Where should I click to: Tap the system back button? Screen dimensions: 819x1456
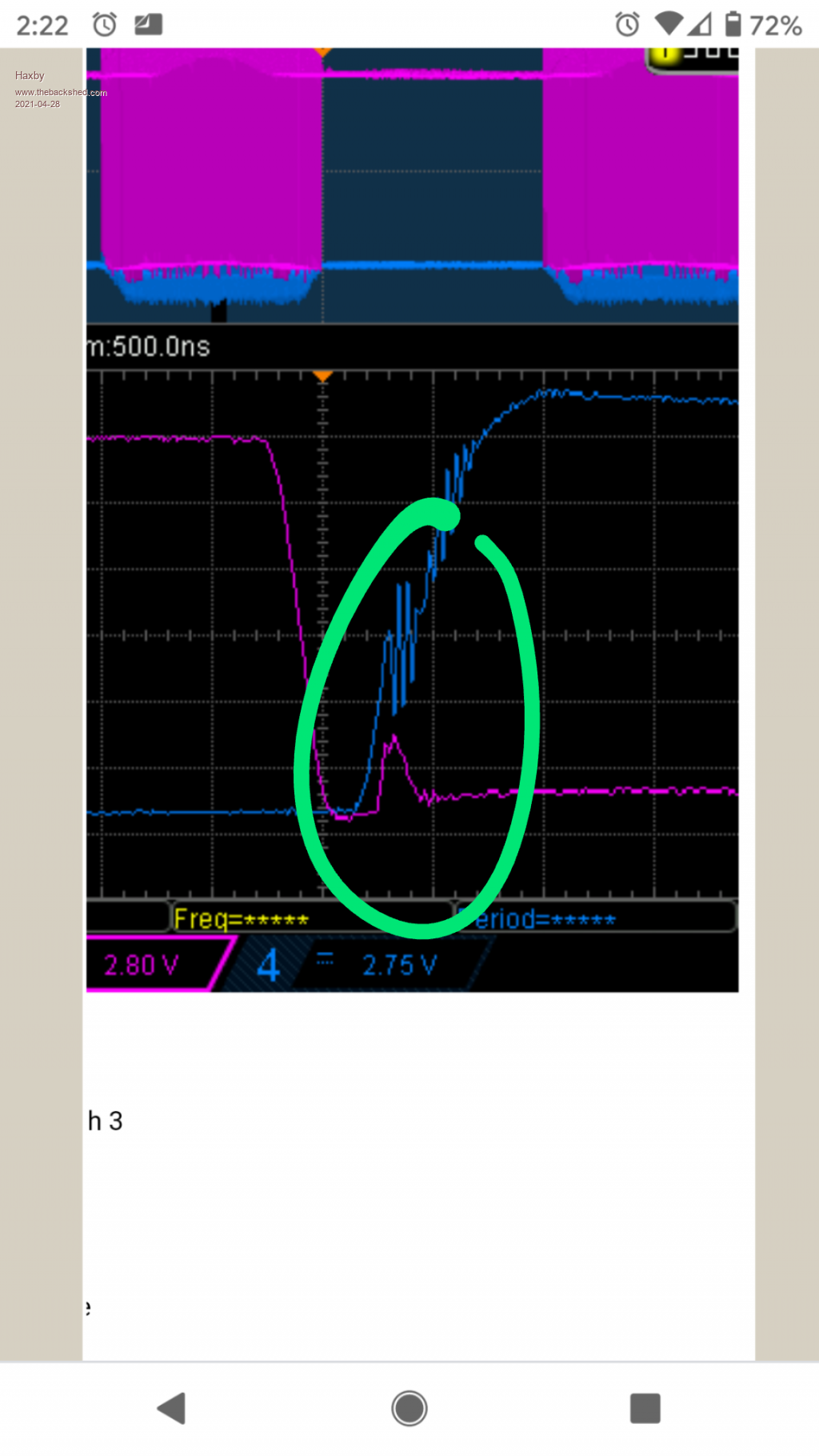pyautogui.click(x=171, y=1409)
